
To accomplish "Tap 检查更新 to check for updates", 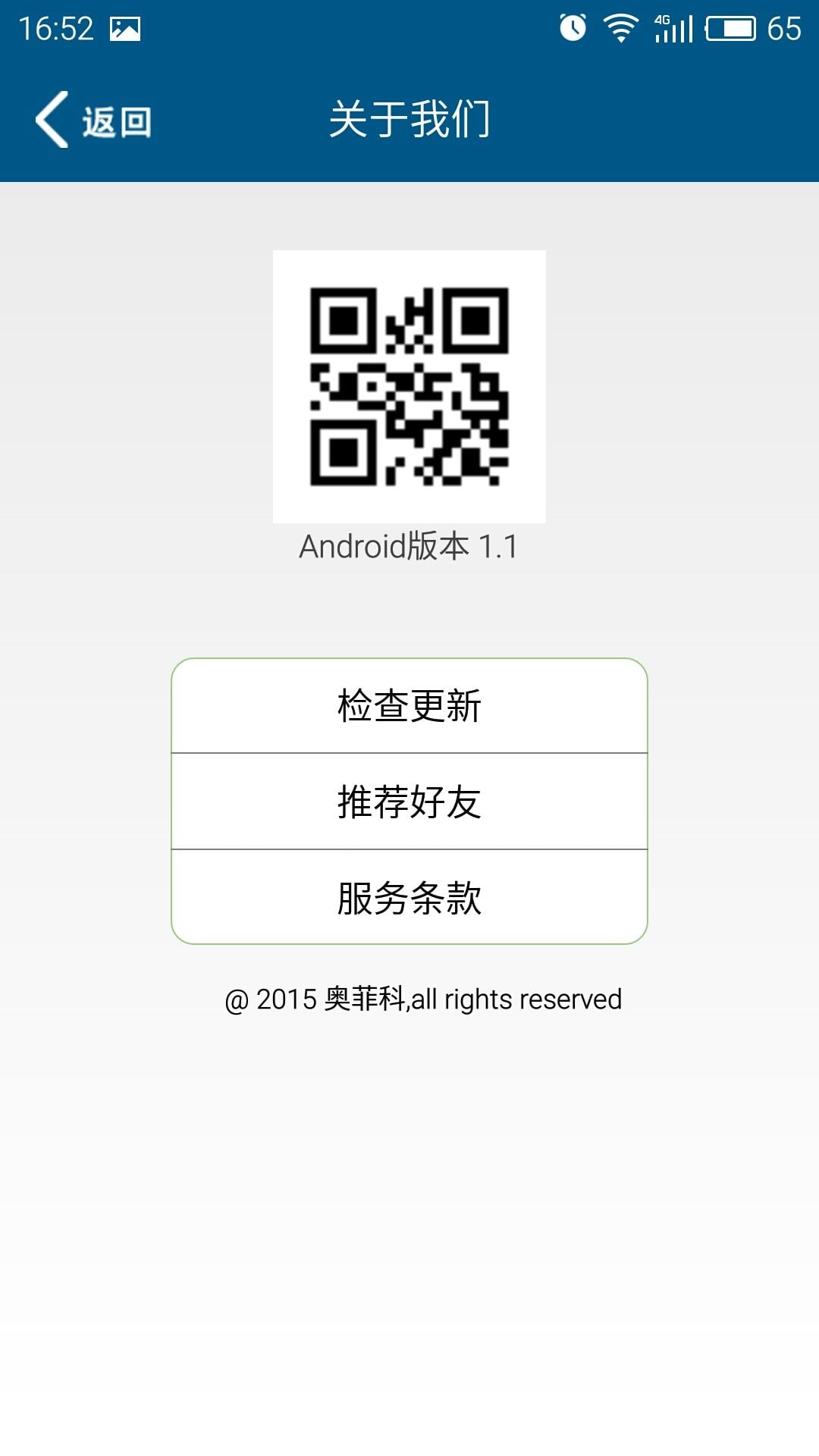I will [409, 706].
